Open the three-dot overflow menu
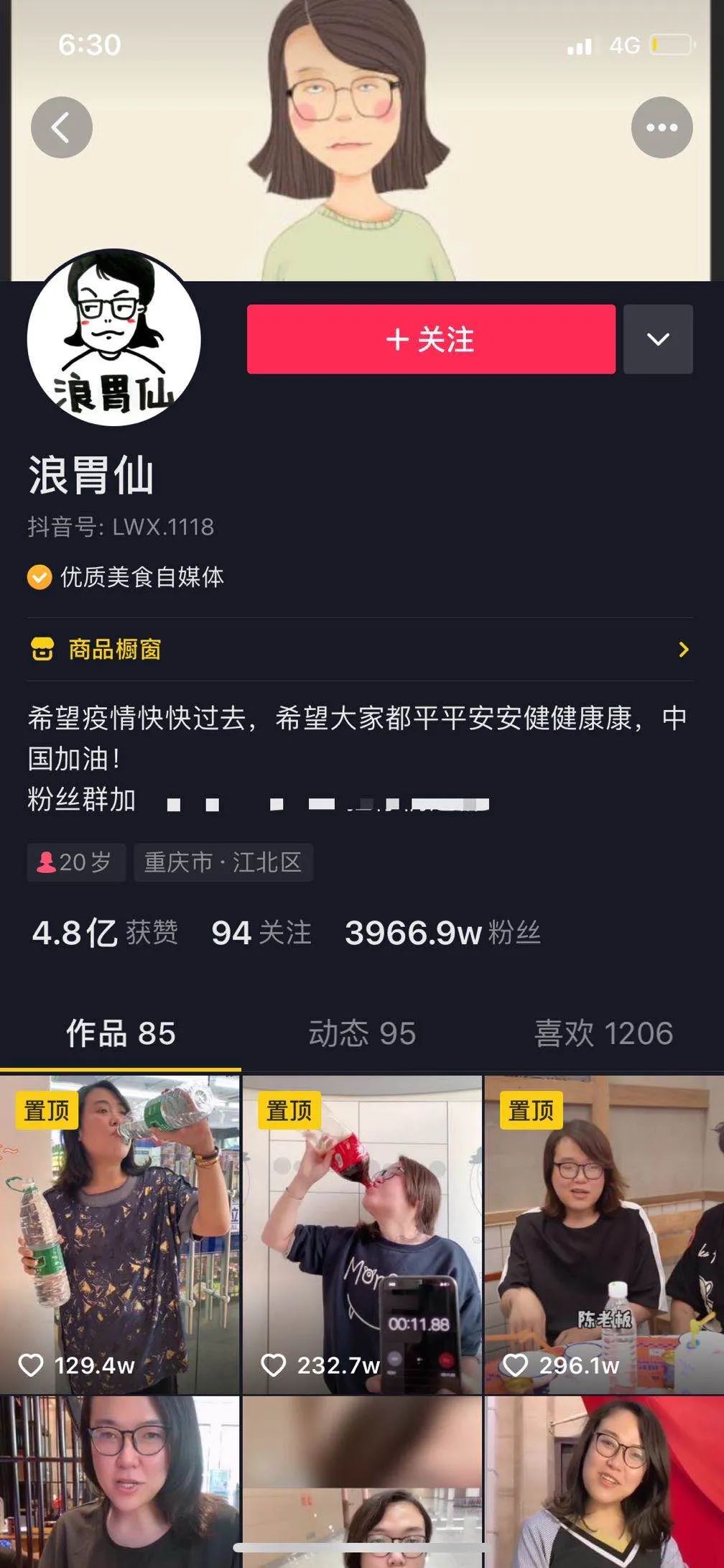Viewport: 724px width, 1568px height. [662, 128]
